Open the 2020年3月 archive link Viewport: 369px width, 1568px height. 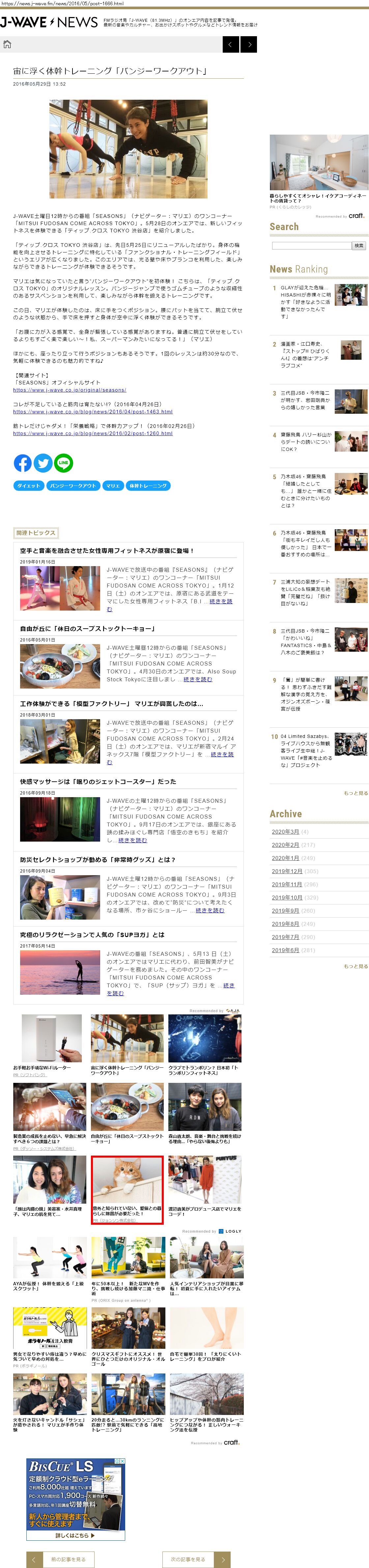285,831
